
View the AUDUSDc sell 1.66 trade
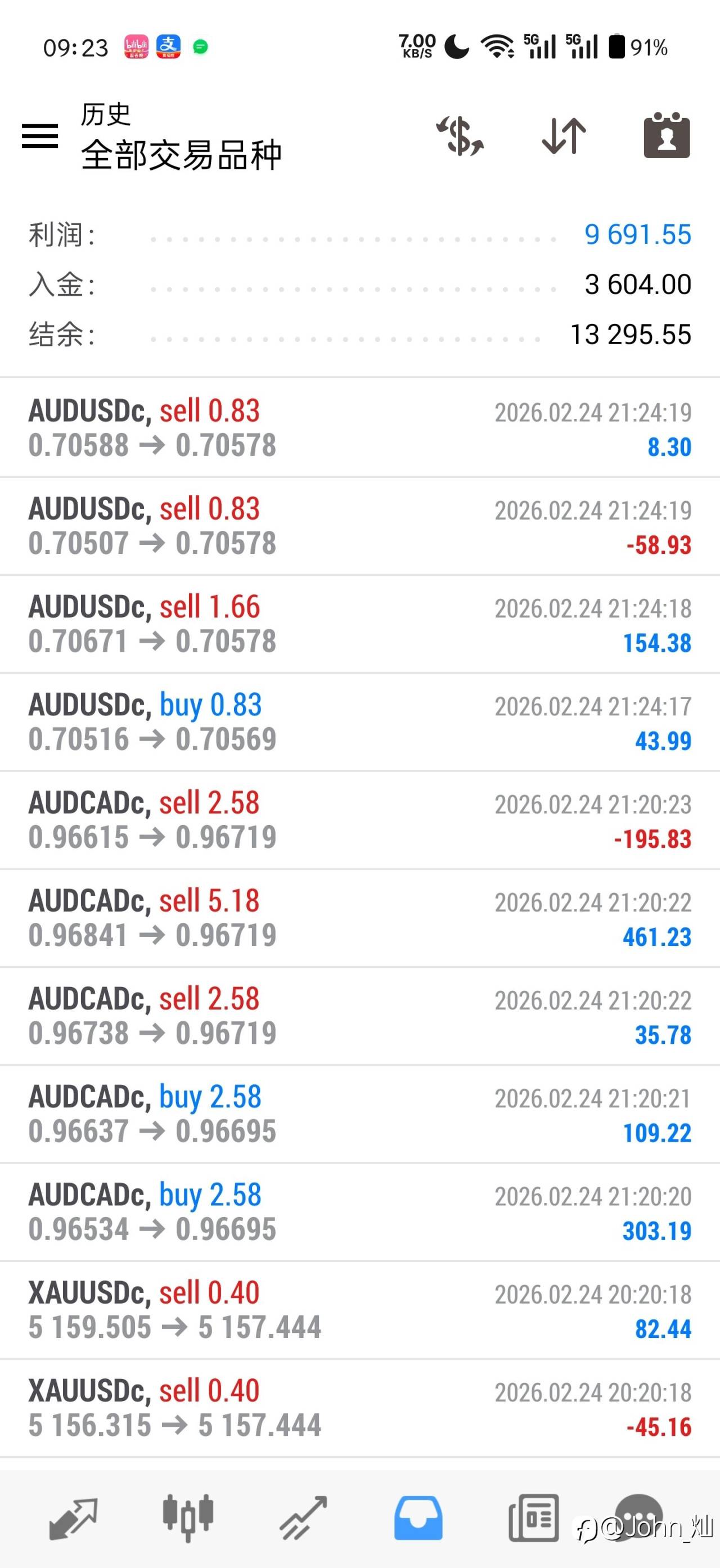coord(359,624)
